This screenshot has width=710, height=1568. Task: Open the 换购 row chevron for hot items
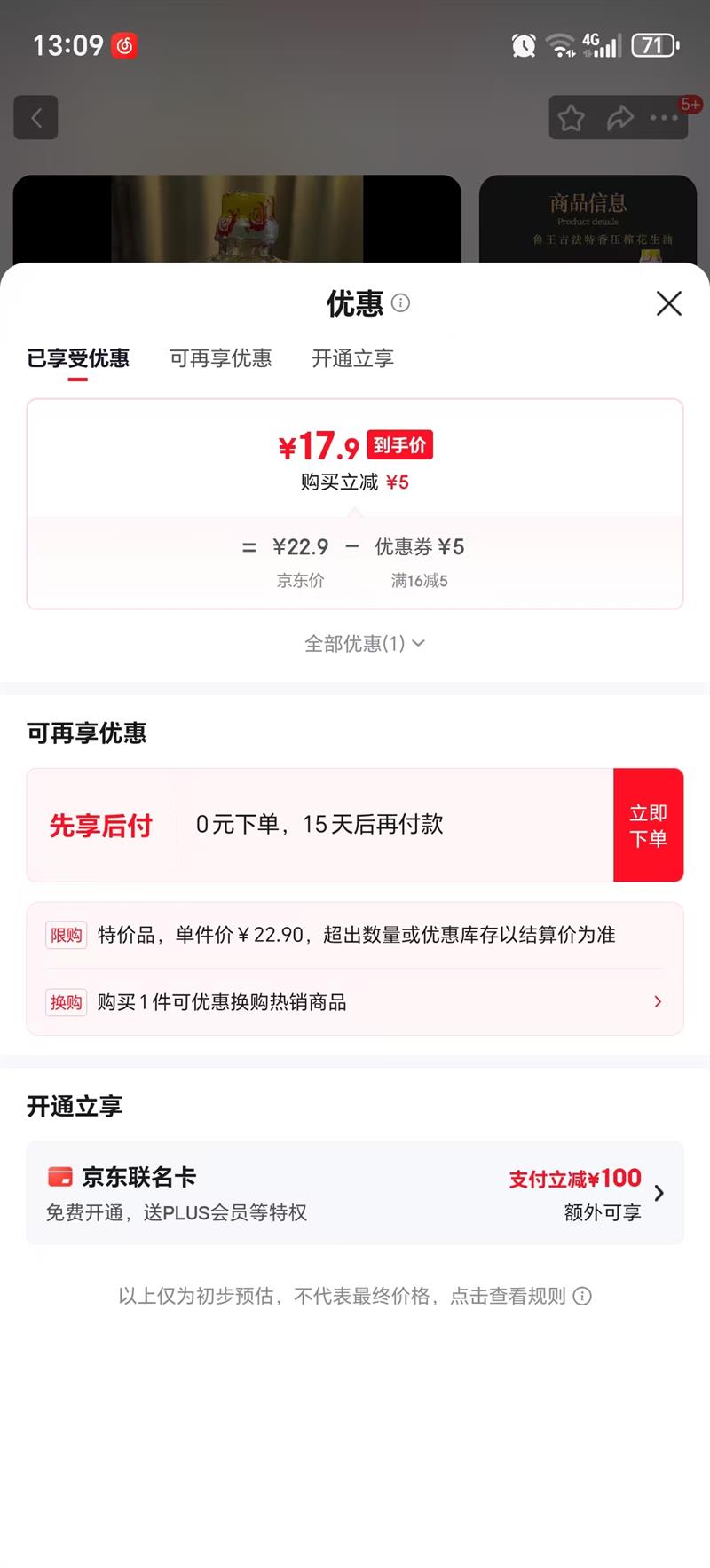tap(658, 1001)
